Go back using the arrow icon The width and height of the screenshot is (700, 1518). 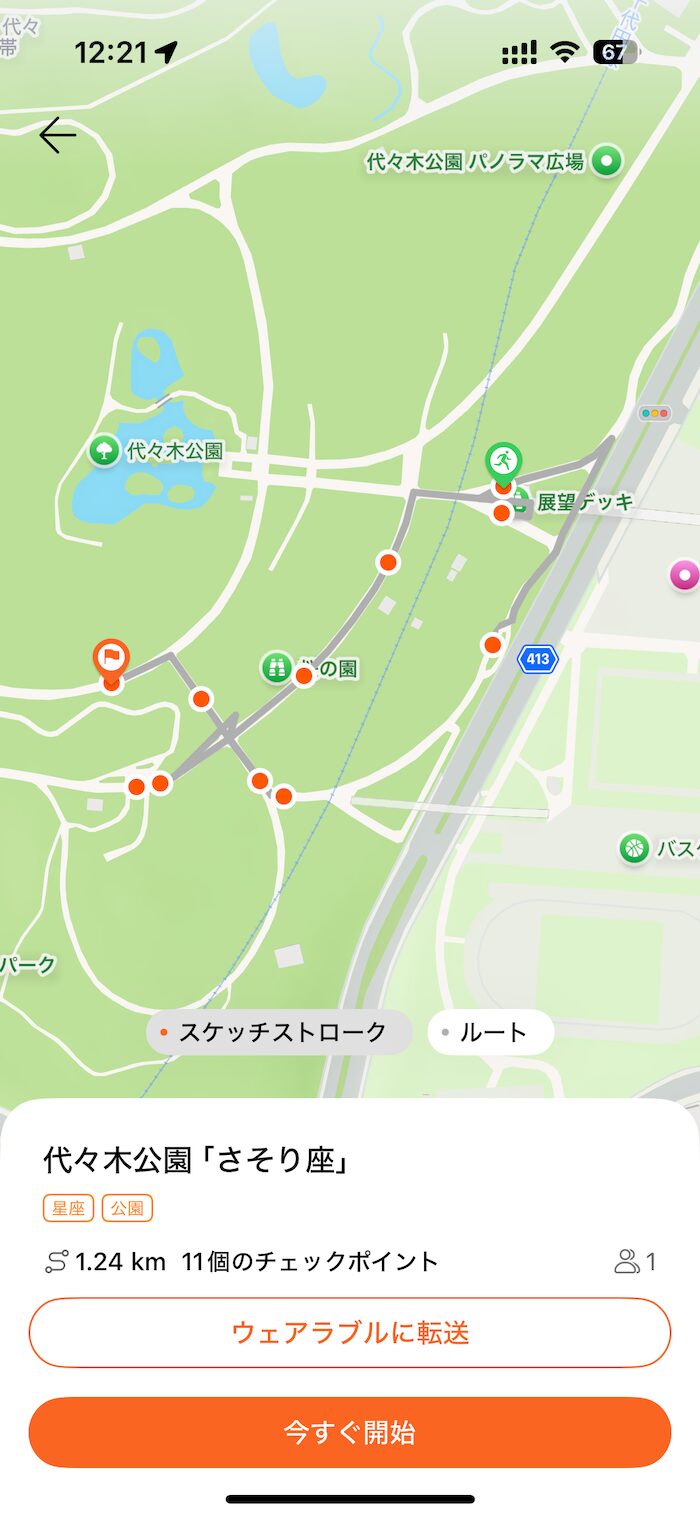click(x=57, y=135)
